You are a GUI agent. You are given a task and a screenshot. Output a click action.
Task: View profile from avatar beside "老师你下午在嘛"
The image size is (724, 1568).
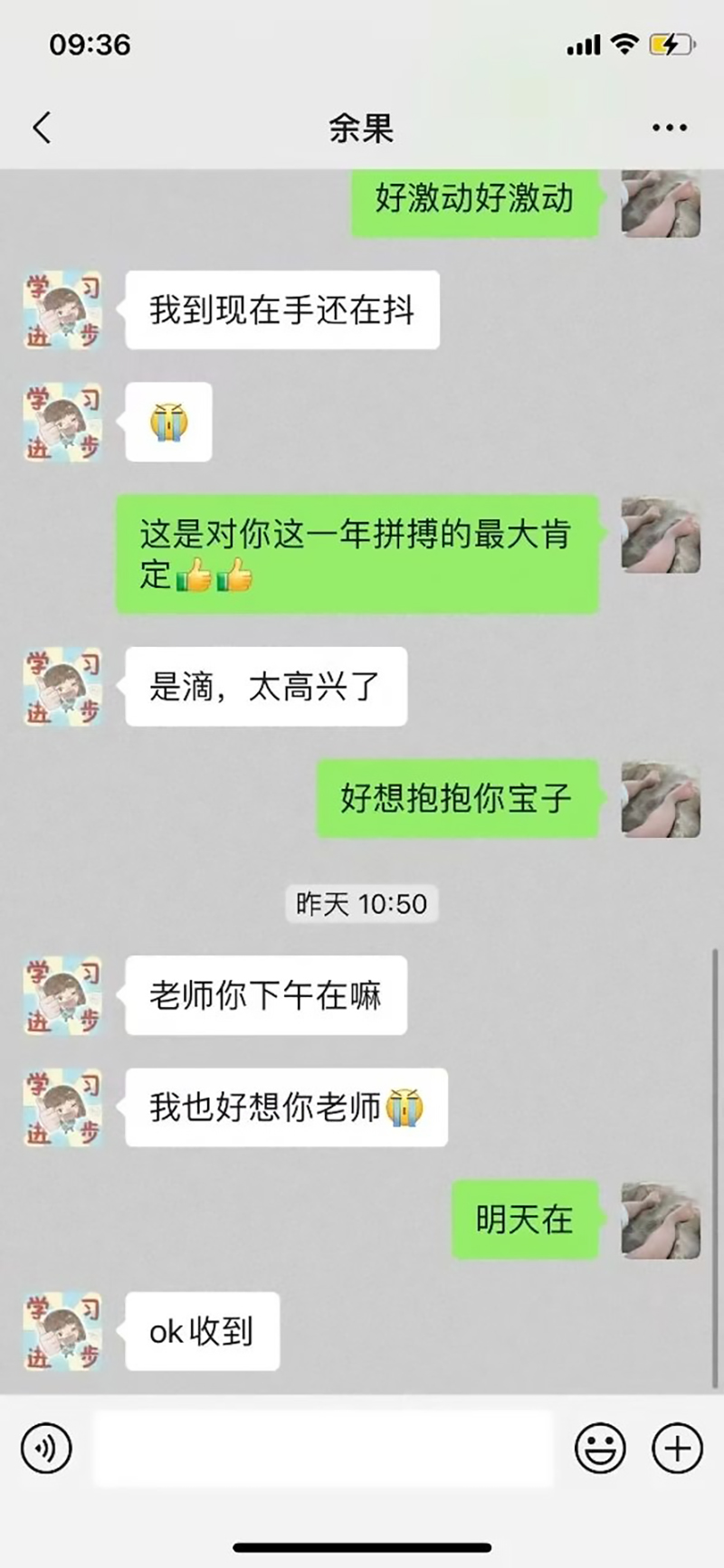pos(62,995)
